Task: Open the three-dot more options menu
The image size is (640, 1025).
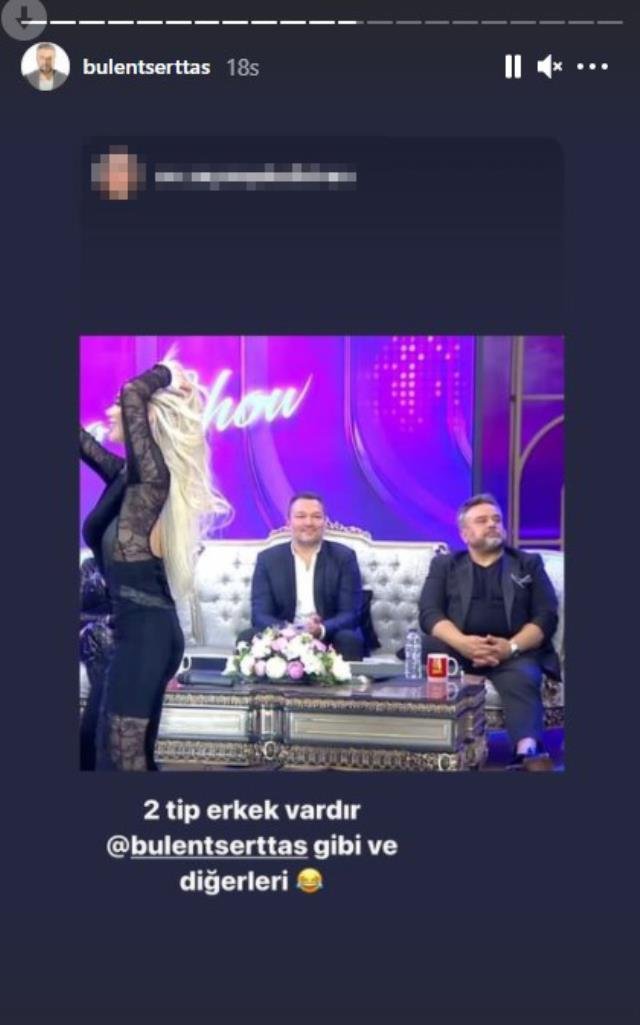Action: click(x=592, y=67)
